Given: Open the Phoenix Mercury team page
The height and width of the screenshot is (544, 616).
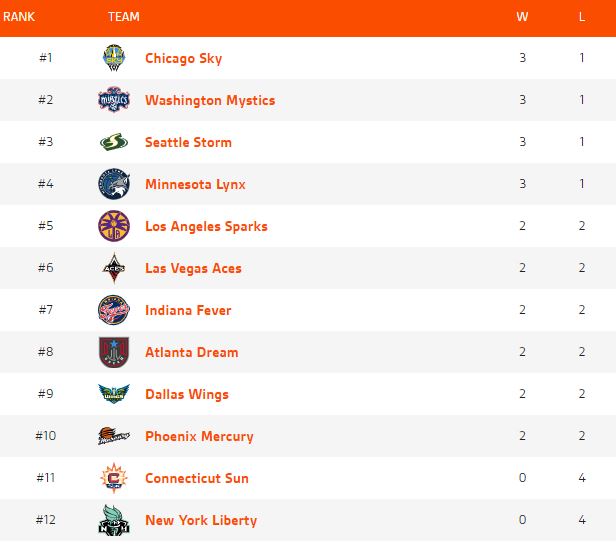Looking at the screenshot, I should [x=199, y=436].
